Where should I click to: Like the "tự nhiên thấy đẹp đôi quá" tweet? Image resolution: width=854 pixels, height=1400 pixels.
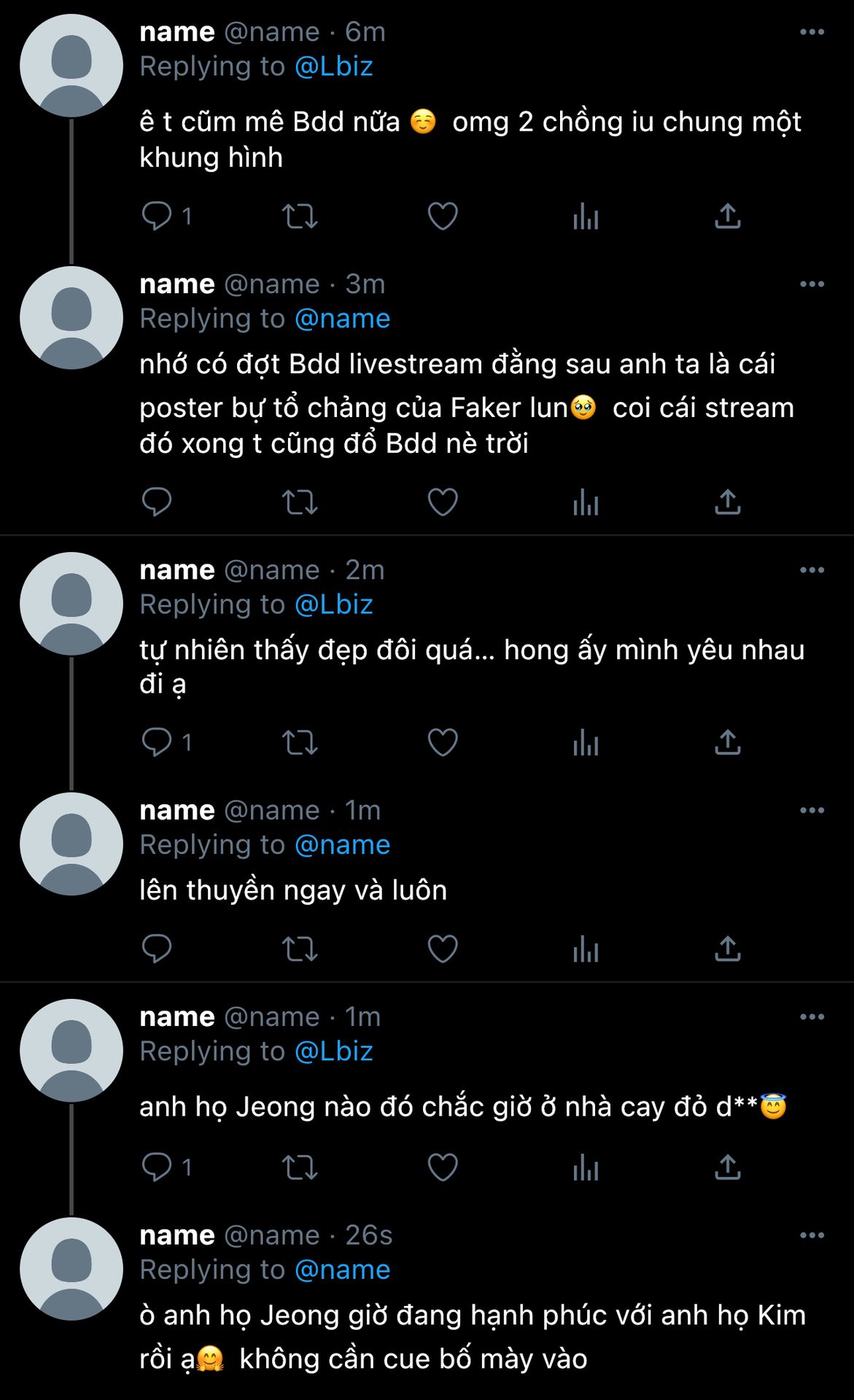click(x=443, y=742)
